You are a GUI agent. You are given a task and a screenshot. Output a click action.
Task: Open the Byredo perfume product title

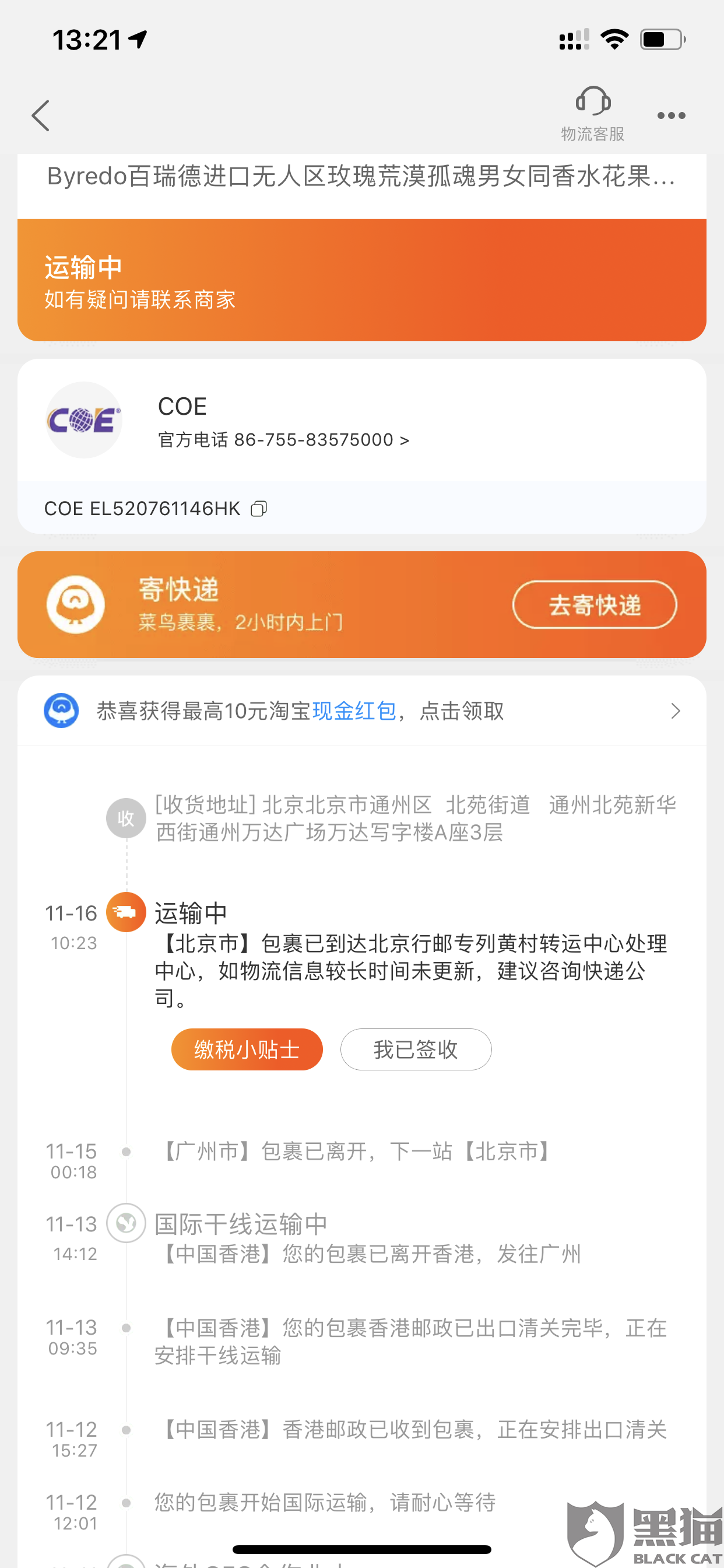pyautogui.click(x=361, y=177)
